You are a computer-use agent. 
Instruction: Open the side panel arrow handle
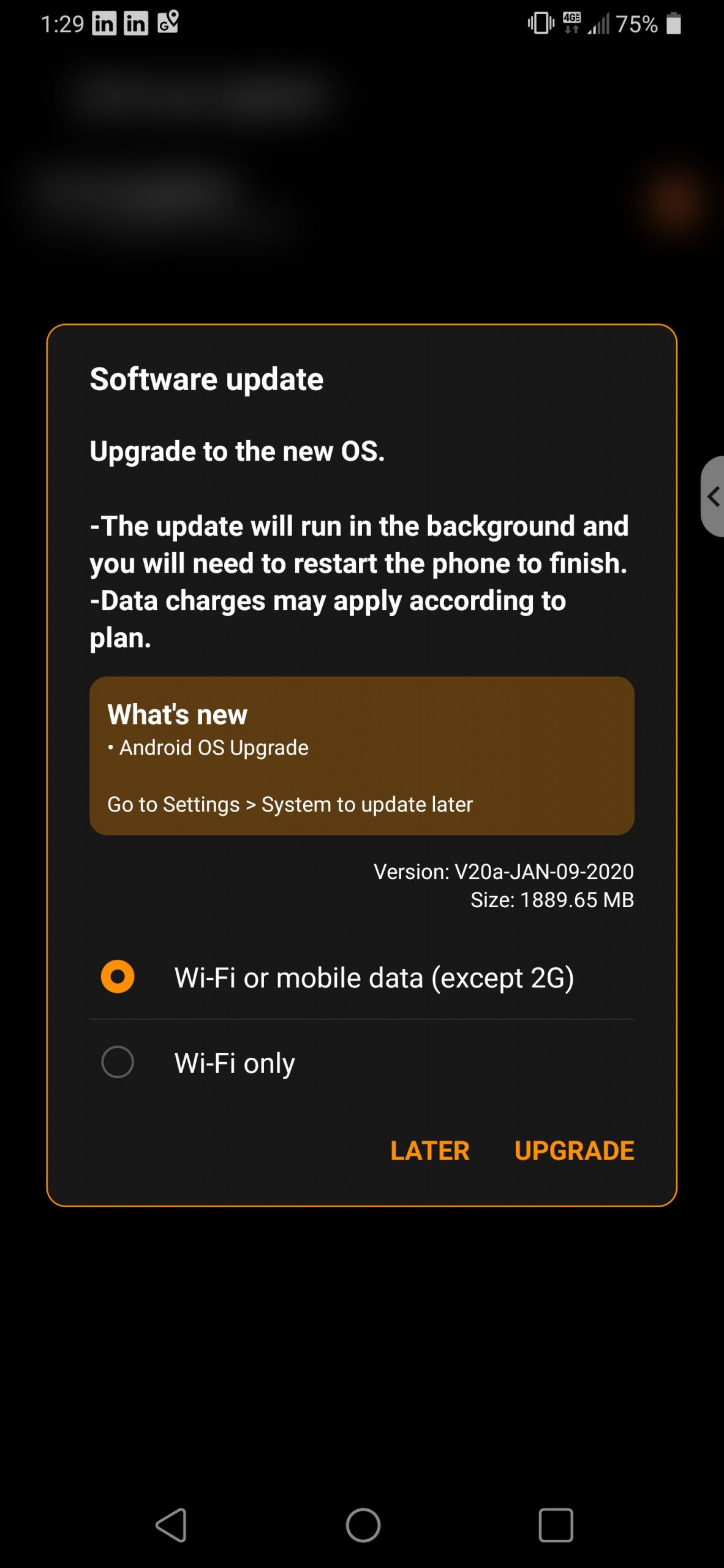(x=712, y=496)
